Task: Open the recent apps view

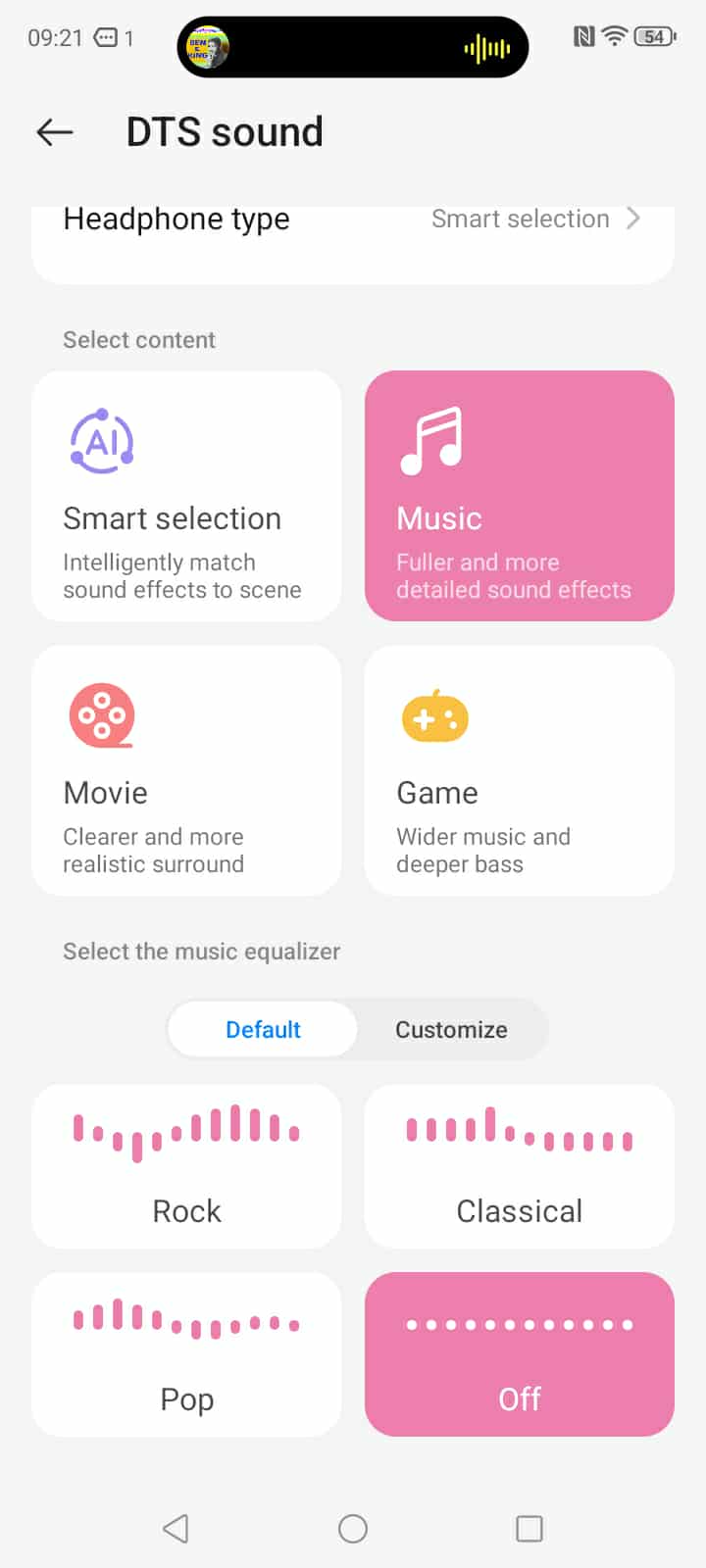Action: point(529,1529)
